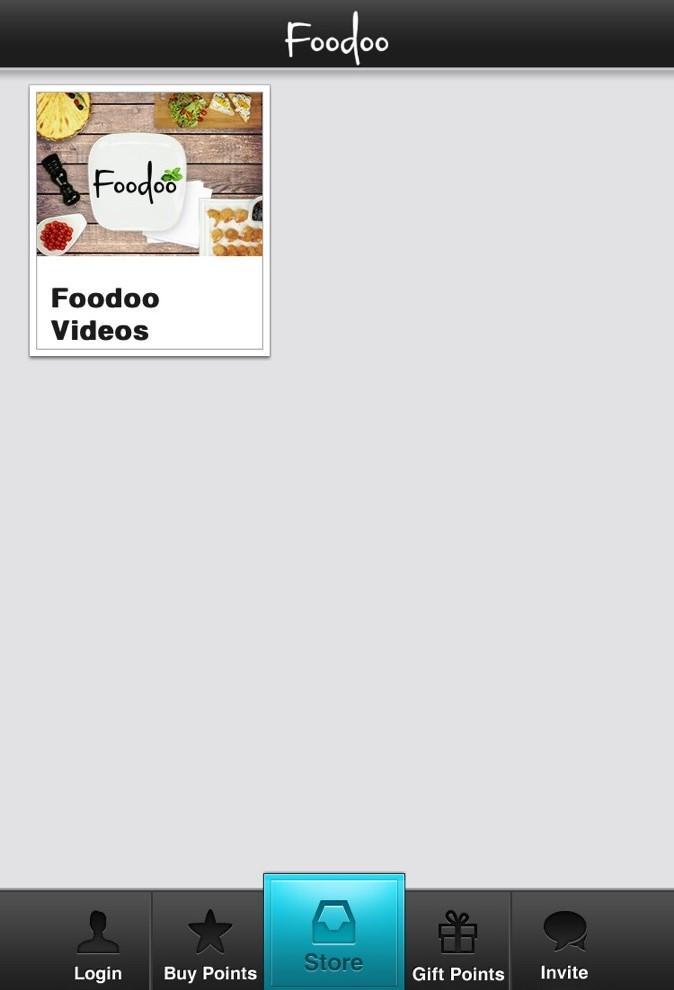Screen dimensions: 674x990
Task: Go to the Gift Points tab
Action: tap(458, 945)
